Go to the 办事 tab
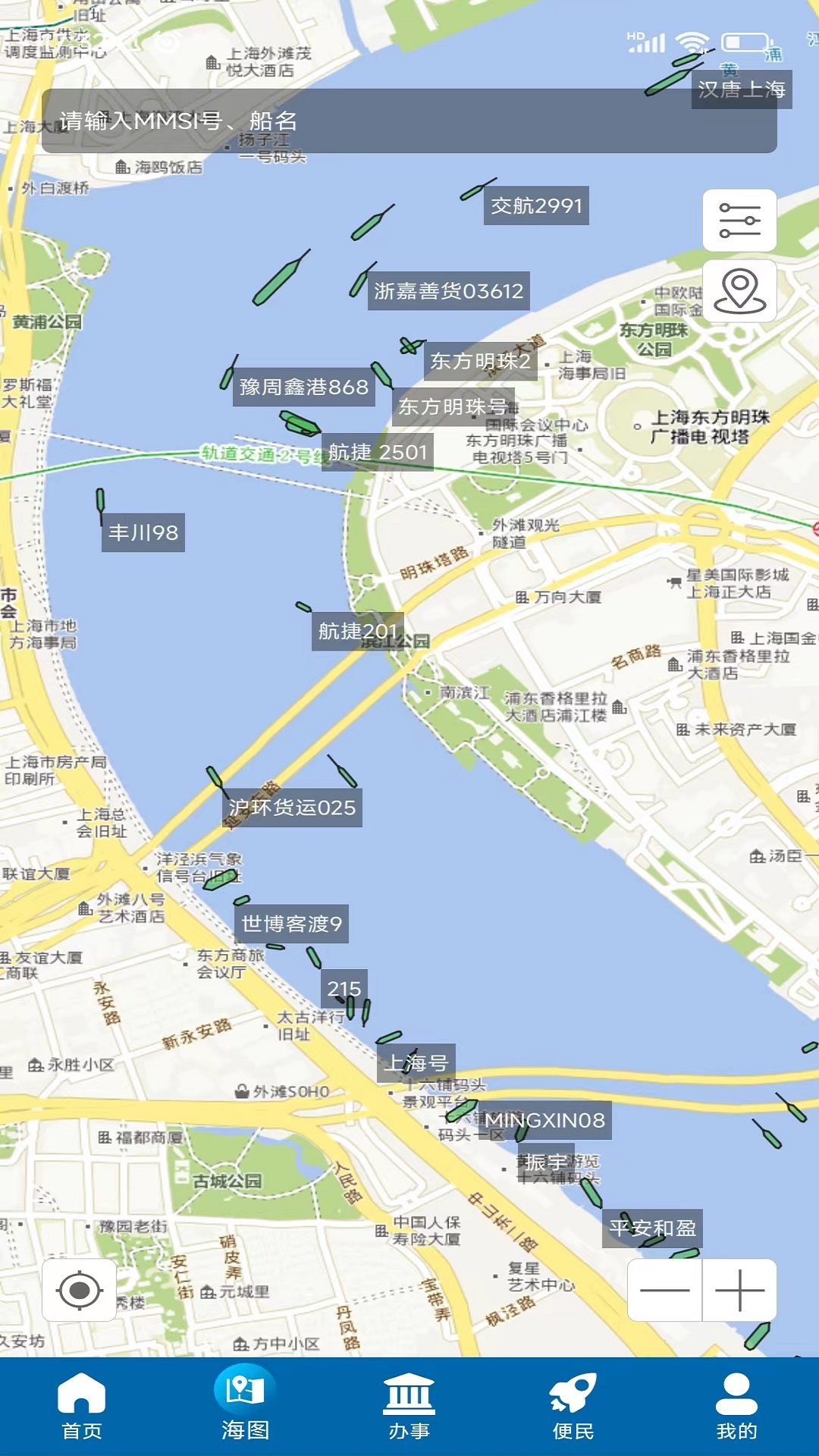Screen dimensions: 819x1456 coord(409,1407)
